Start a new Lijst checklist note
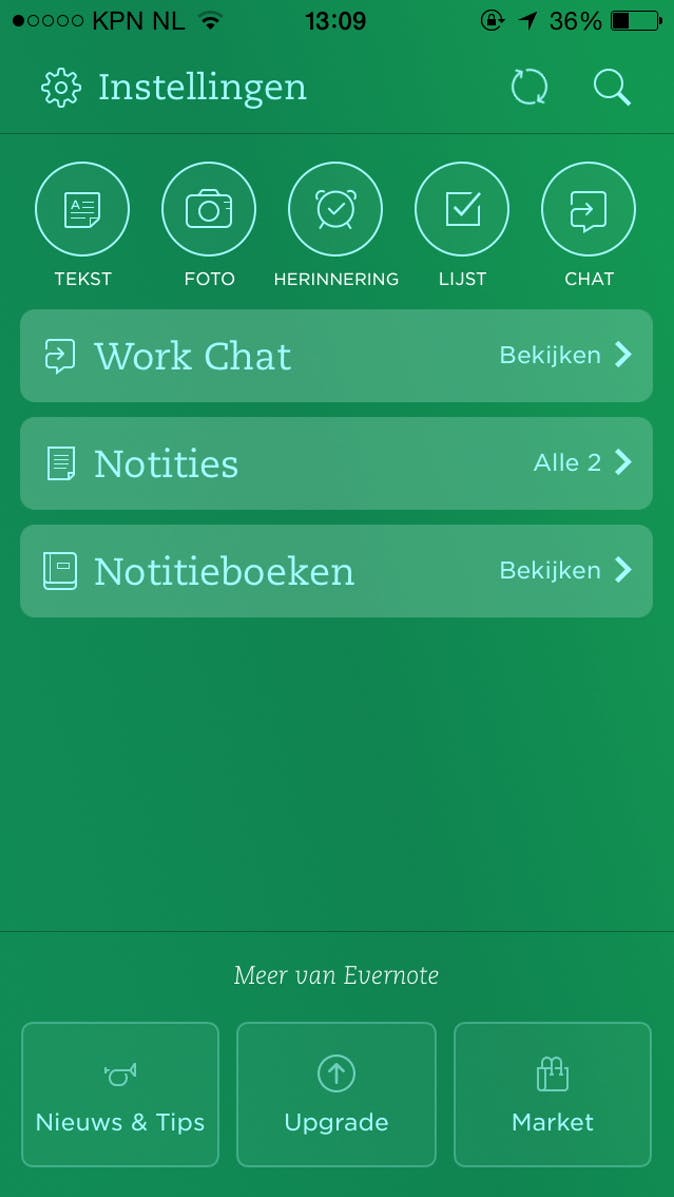 [462, 209]
